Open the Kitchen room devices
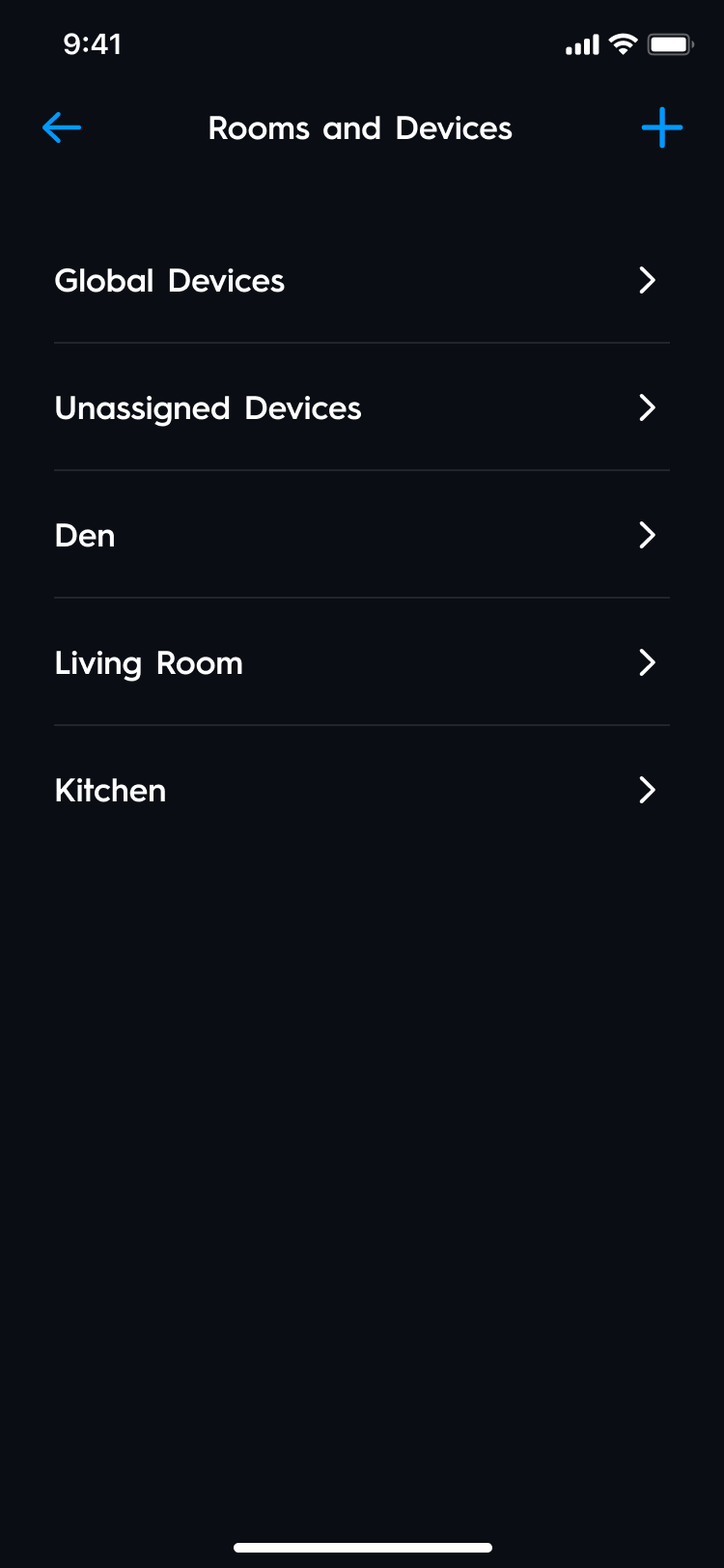The height and width of the screenshot is (1568, 724). (x=110, y=790)
